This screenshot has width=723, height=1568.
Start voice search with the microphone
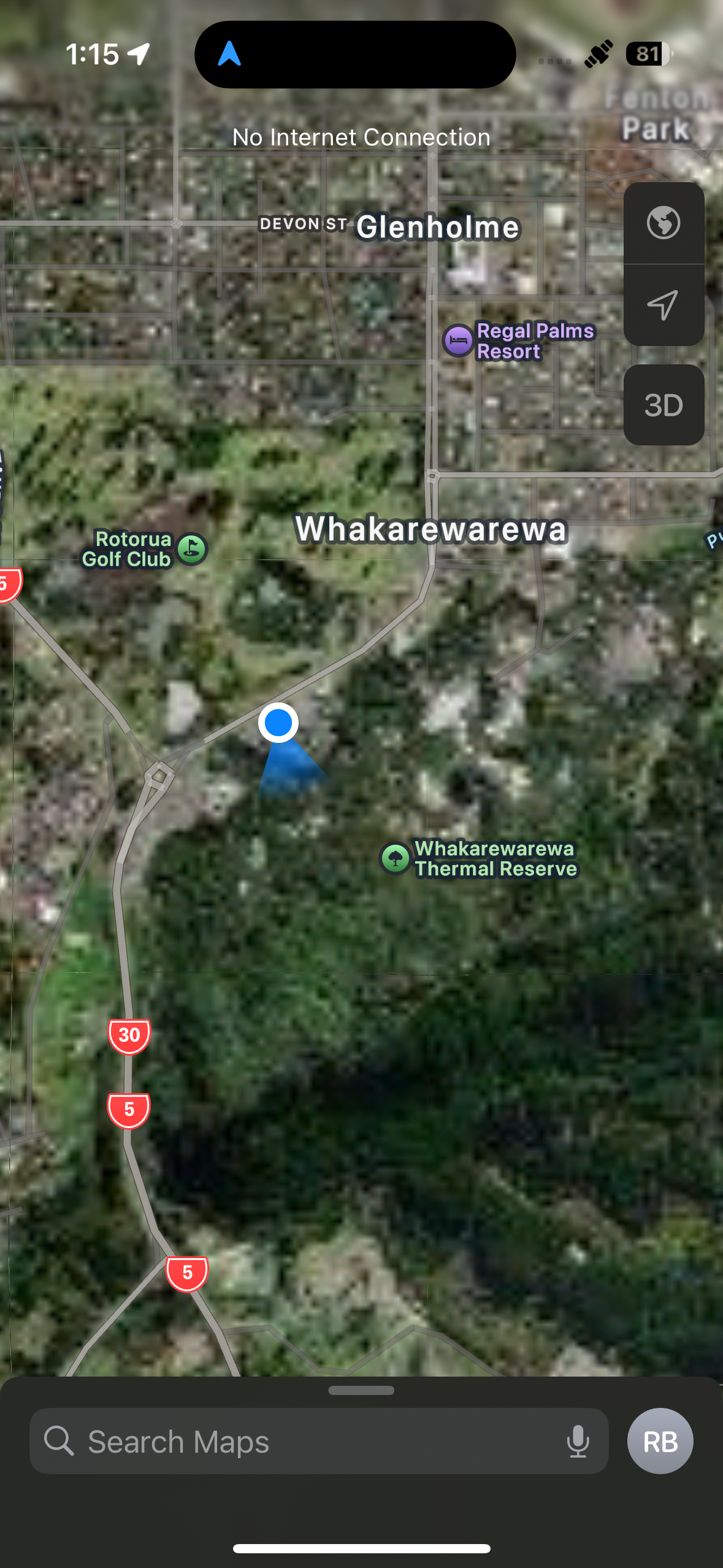click(578, 1441)
